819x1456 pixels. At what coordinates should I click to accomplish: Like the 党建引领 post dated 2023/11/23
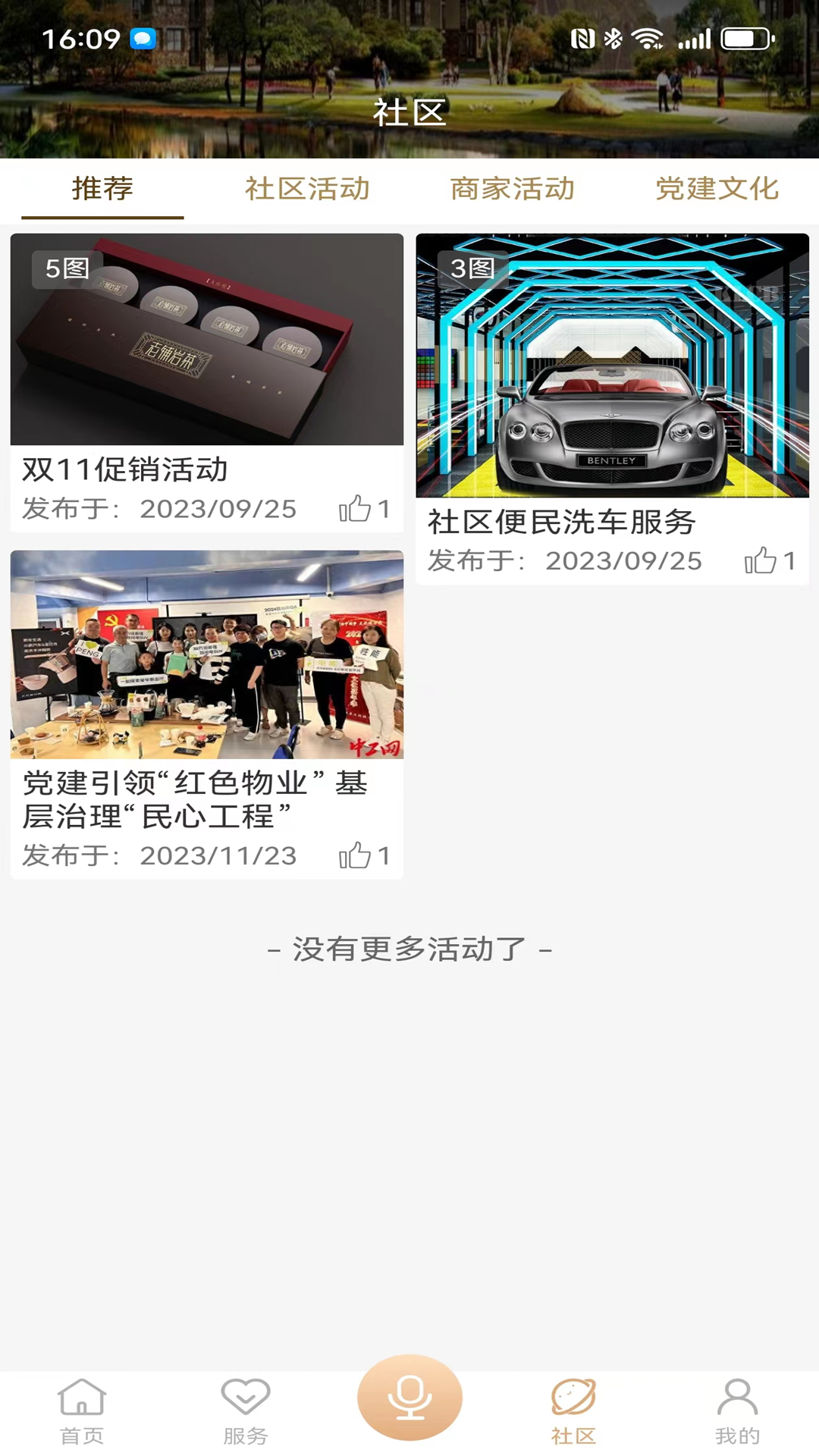[356, 855]
